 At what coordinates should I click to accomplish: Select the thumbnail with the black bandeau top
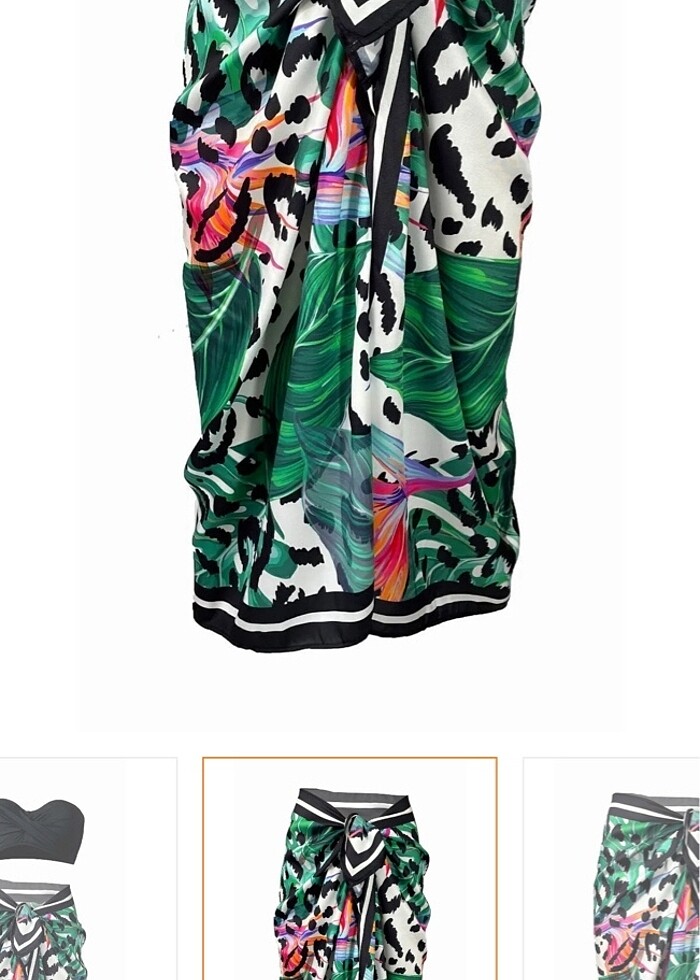click(x=60, y=870)
